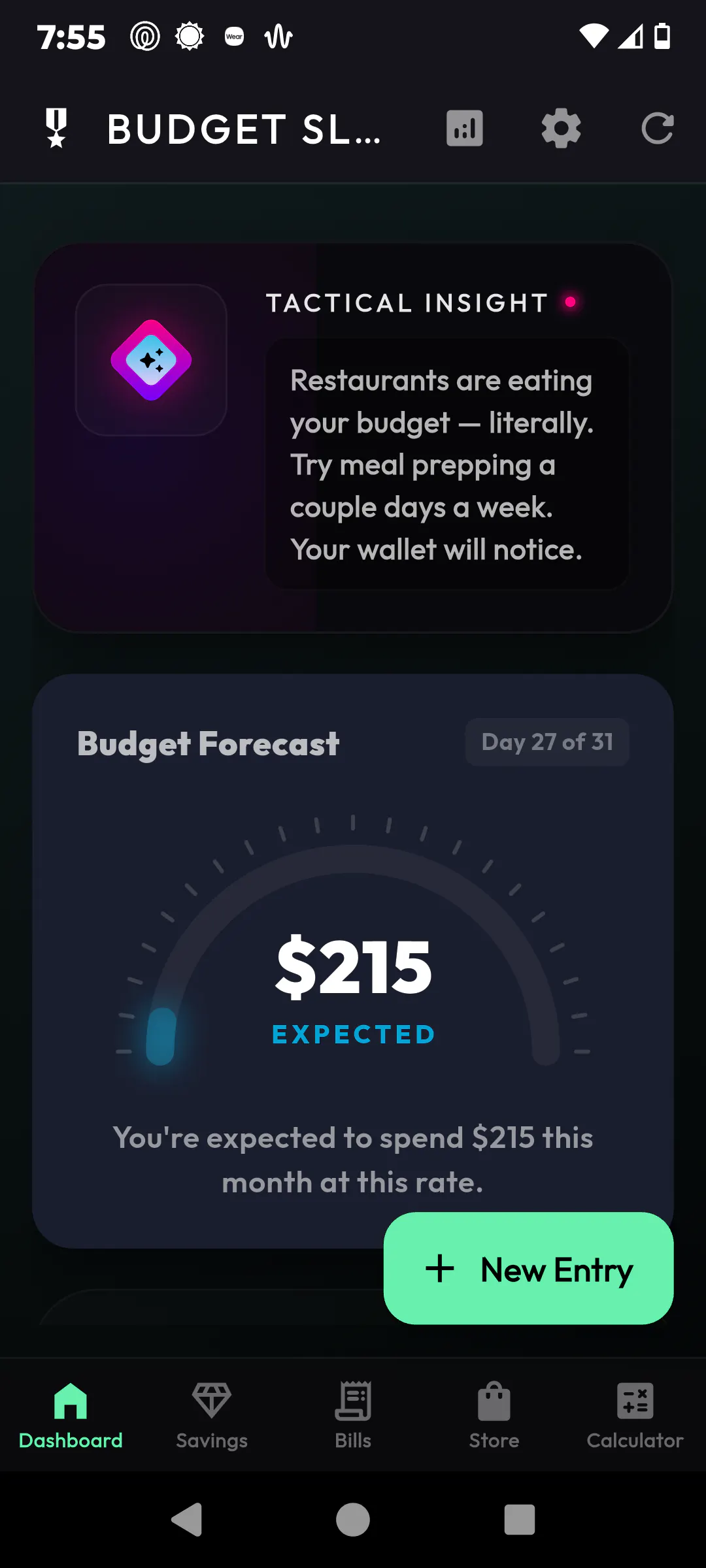Add a New Entry
Screen dimensions: 706x1568
(x=528, y=1268)
